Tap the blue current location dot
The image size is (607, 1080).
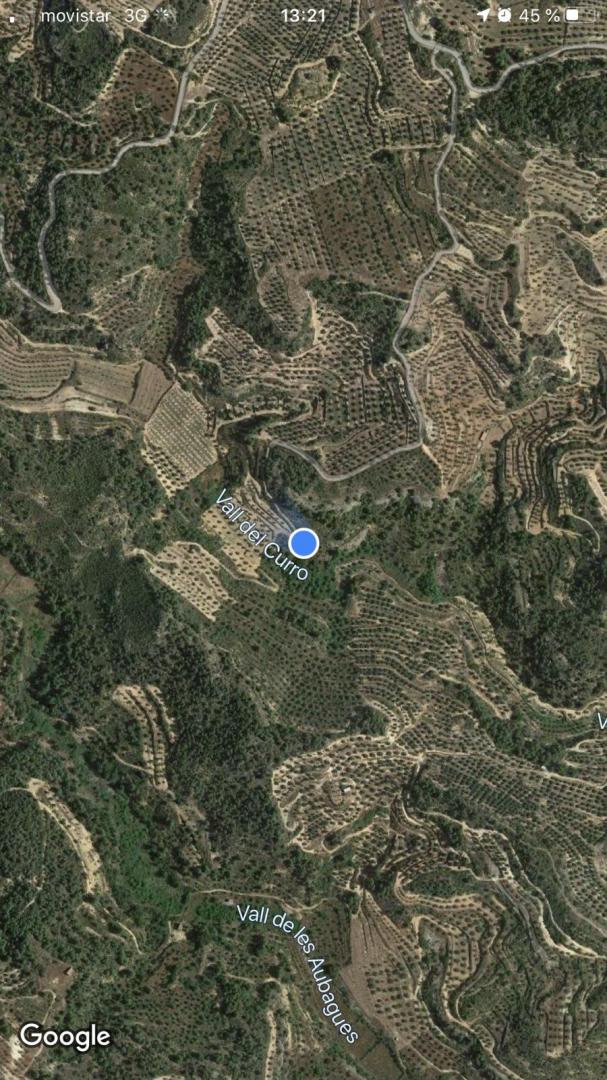click(304, 543)
